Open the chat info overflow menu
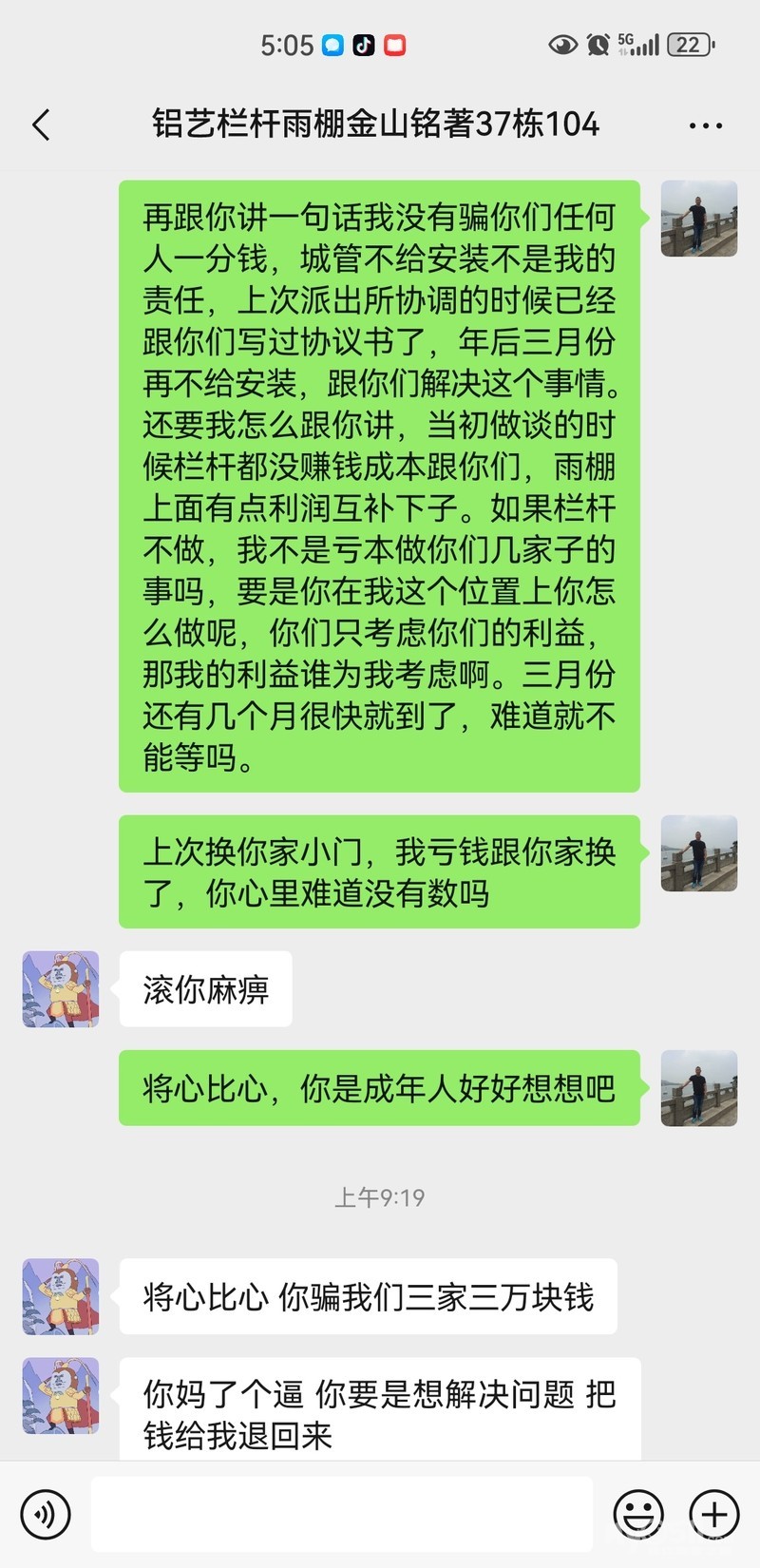The width and height of the screenshot is (760, 1568). click(705, 125)
